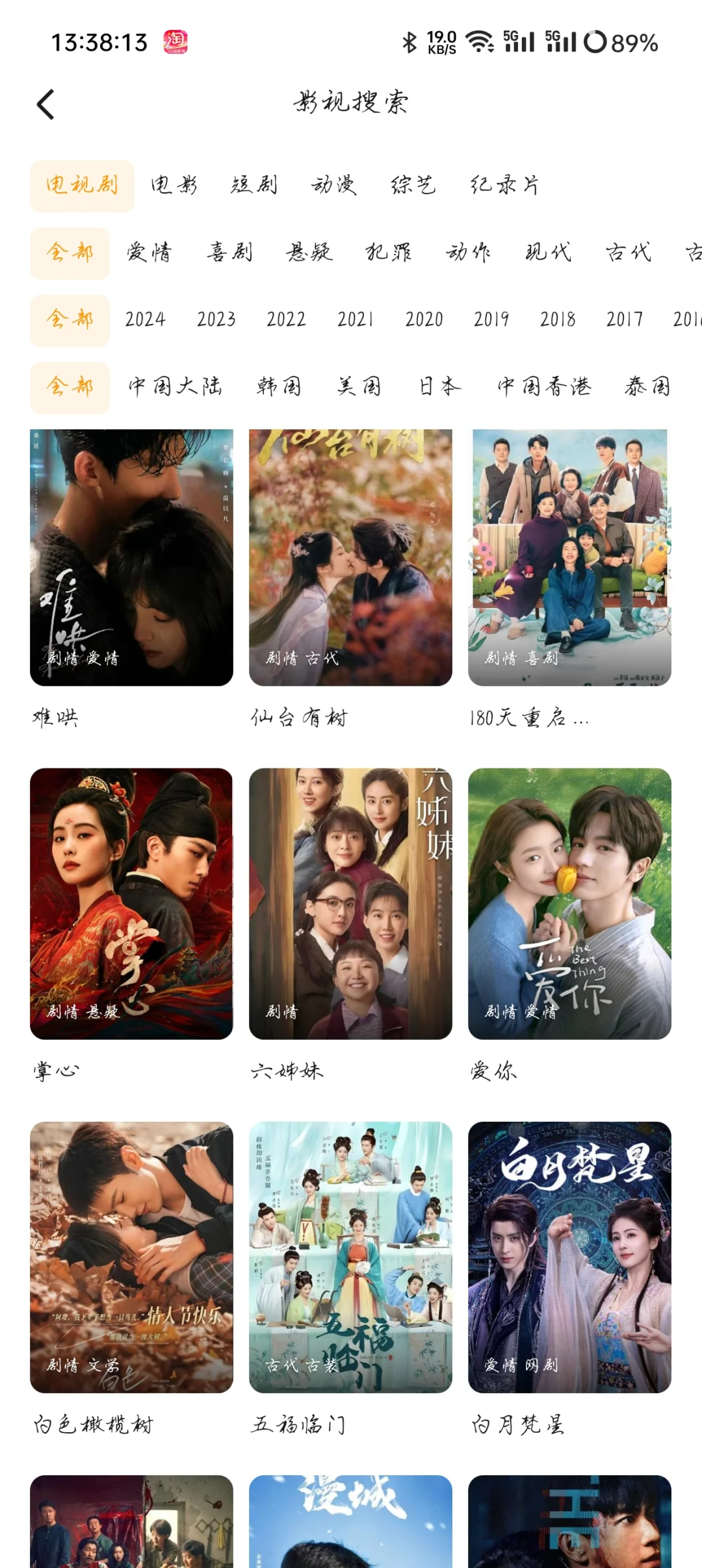Open the 综艺 category tab

413,186
